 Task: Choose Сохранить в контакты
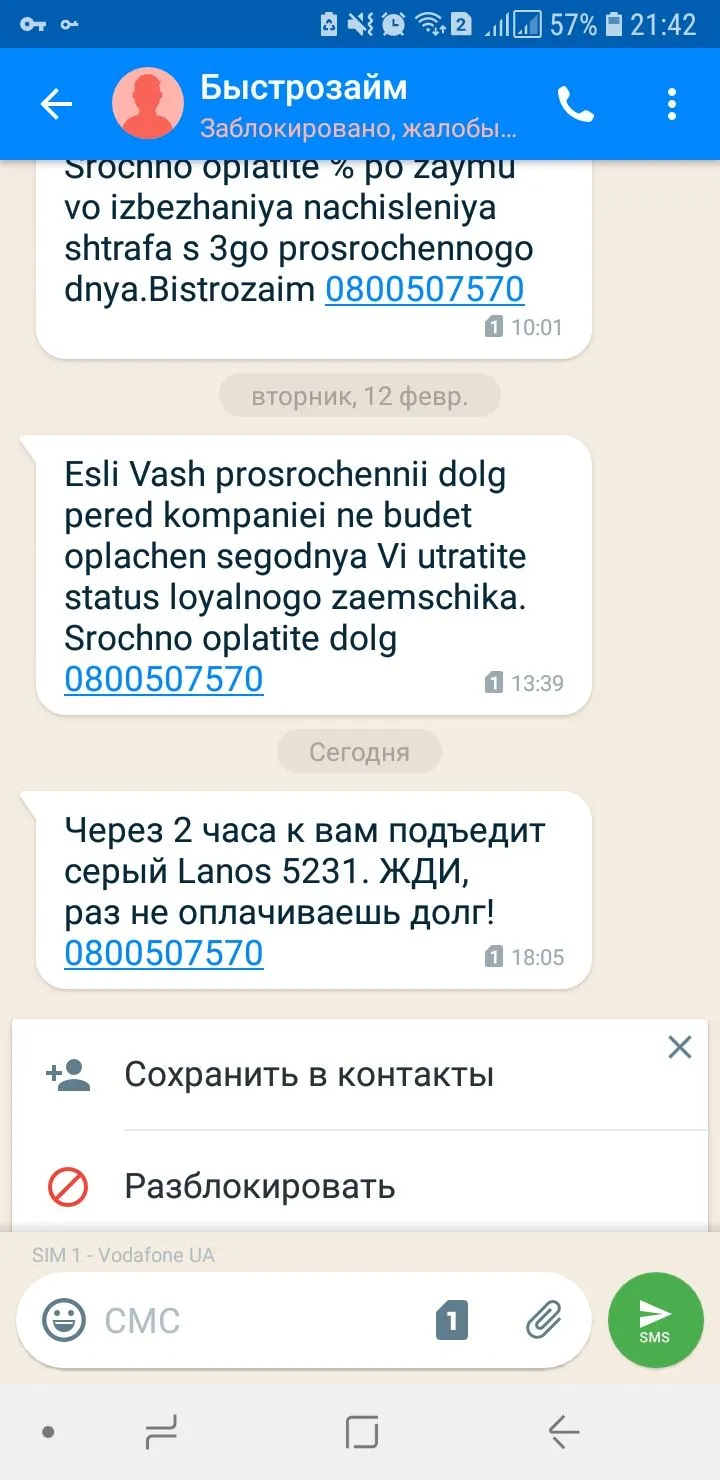pos(309,1075)
